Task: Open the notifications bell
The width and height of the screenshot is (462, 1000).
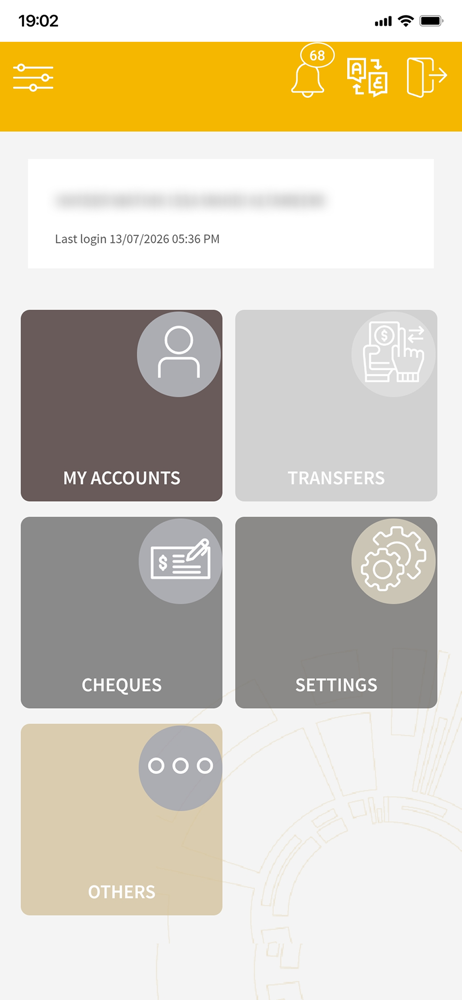Action: point(310,72)
